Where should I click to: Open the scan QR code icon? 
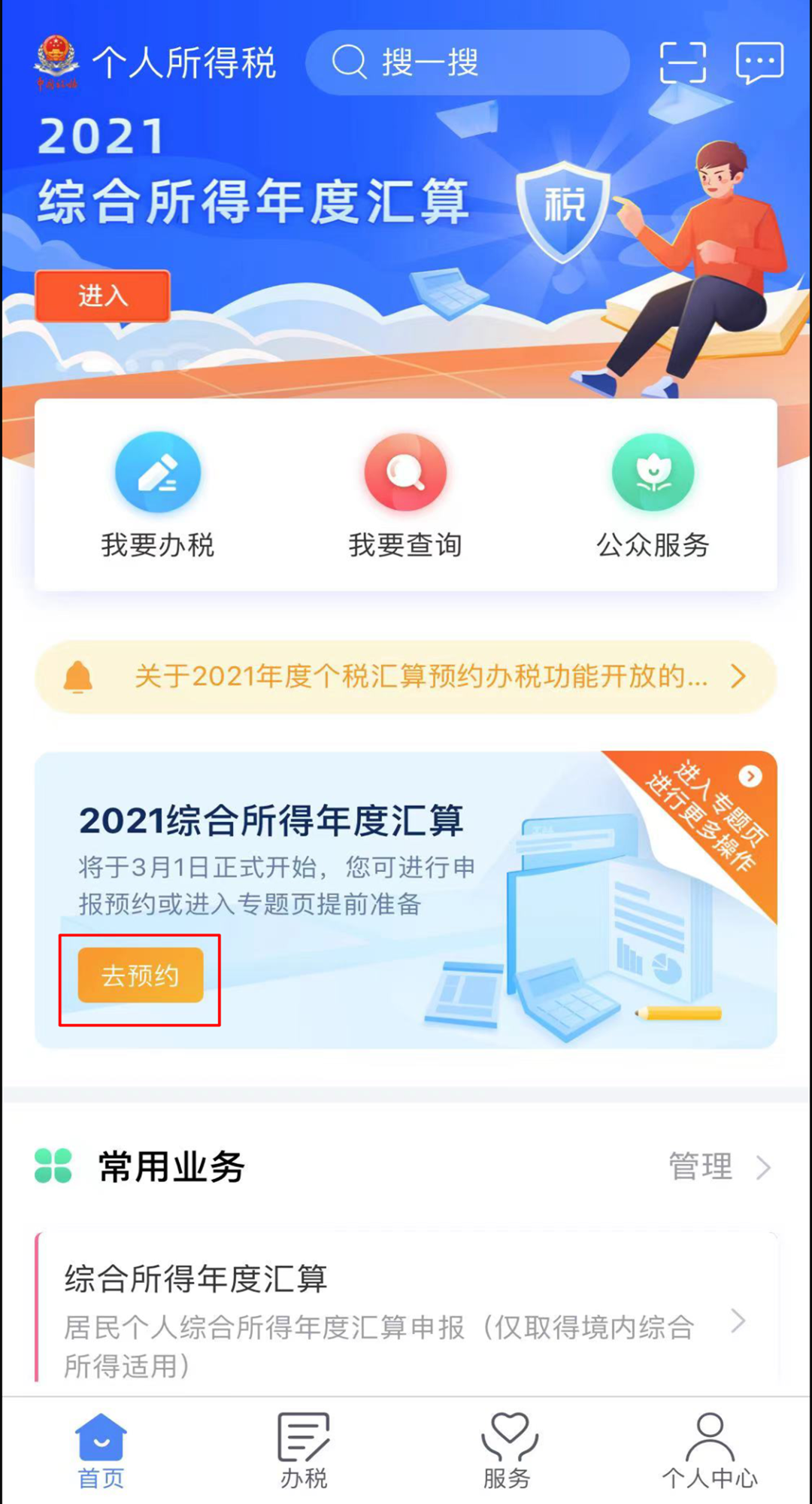pyautogui.click(x=683, y=62)
